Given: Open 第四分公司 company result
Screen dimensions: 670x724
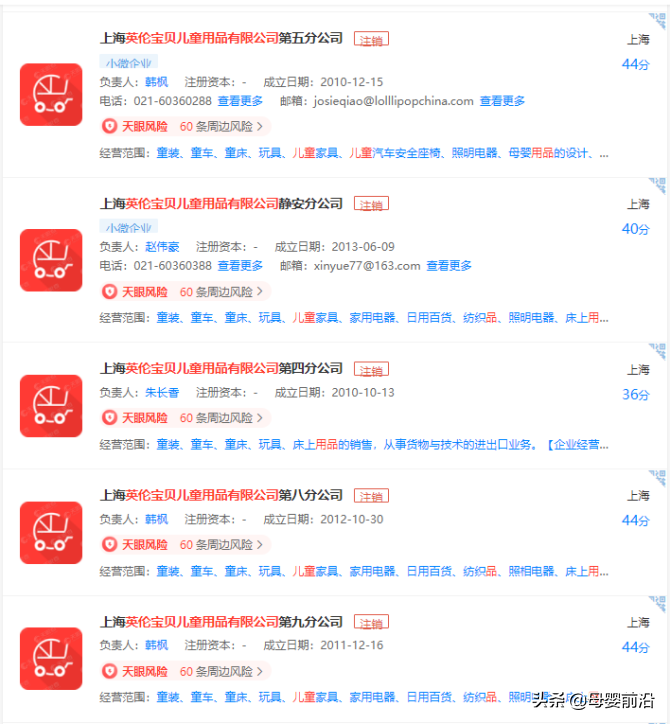Looking at the screenshot, I should pyautogui.click(x=221, y=368).
